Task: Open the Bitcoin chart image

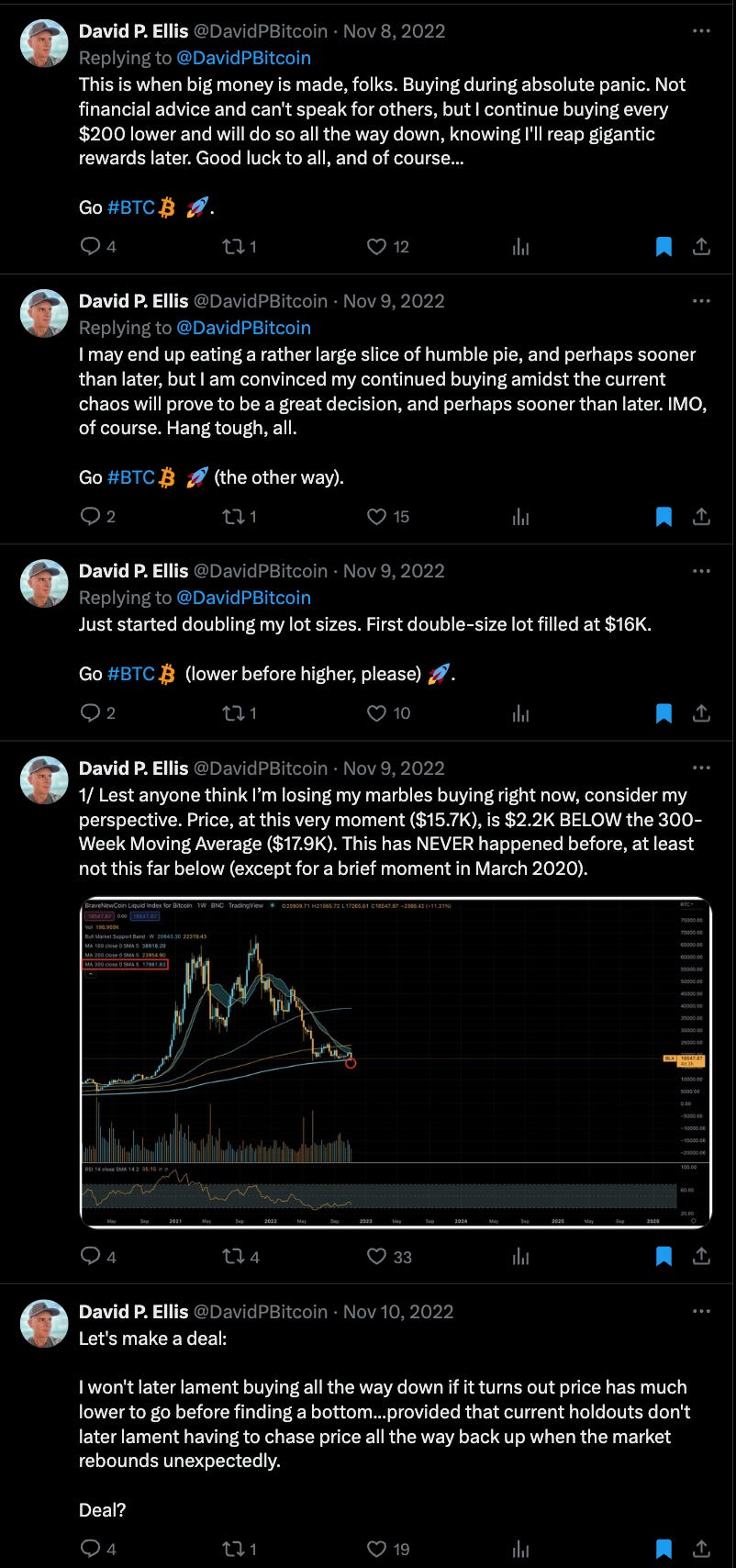Action: (x=396, y=1062)
